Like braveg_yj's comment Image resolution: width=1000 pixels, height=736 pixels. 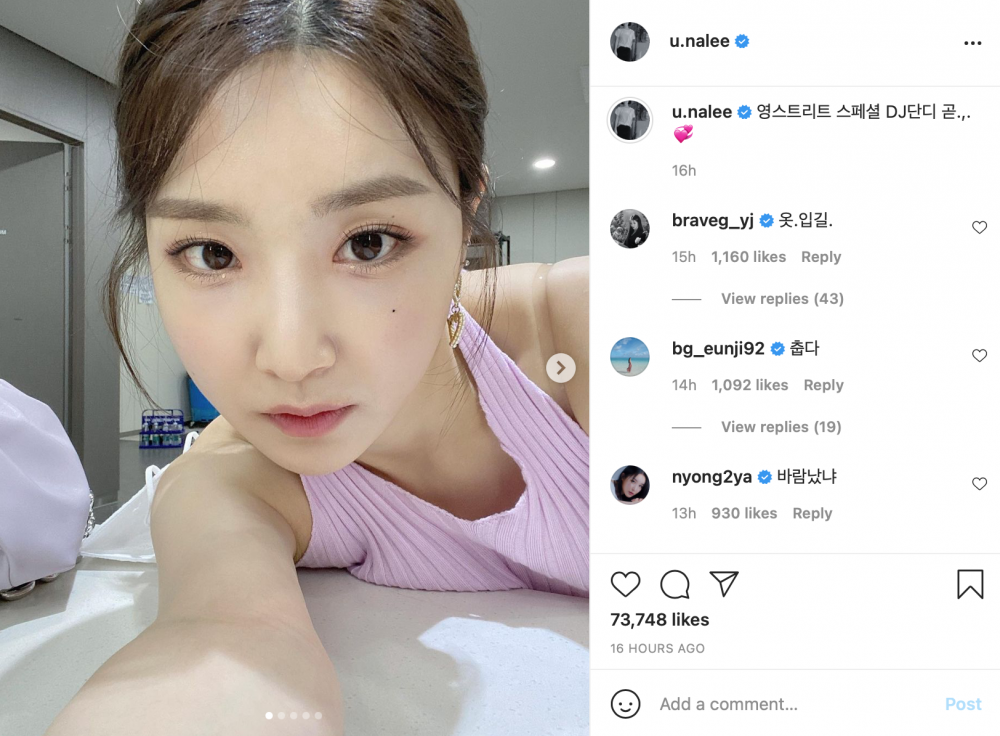coord(979,228)
